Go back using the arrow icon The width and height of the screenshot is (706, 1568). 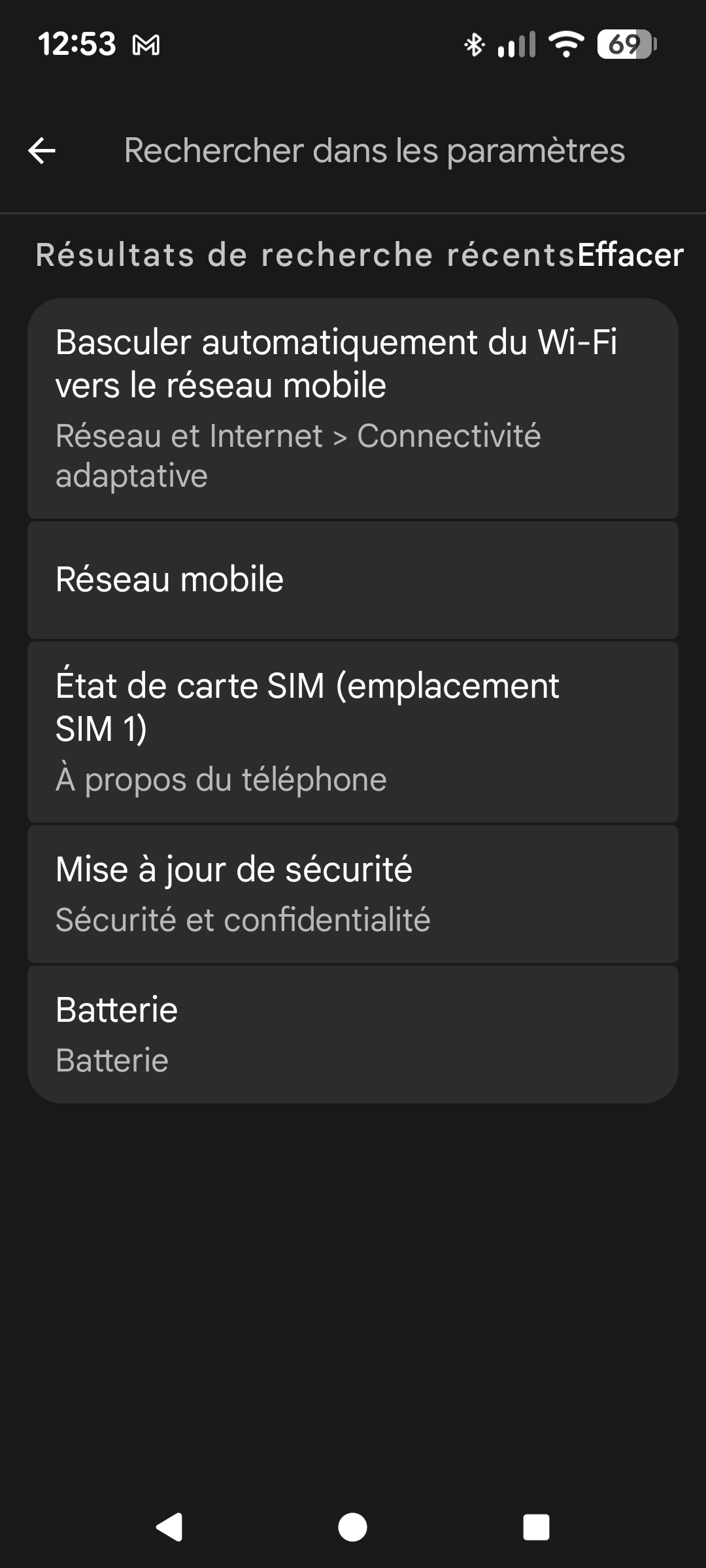click(x=42, y=151)
